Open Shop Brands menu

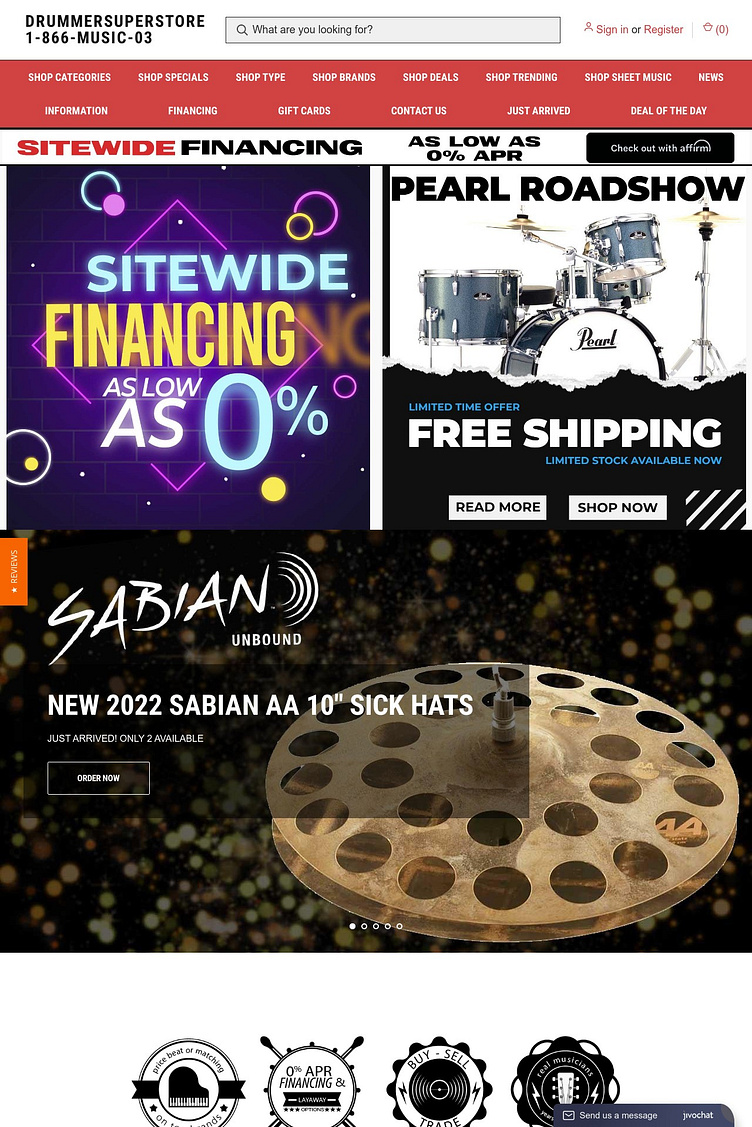pyautogui.click(x=344, y=77)
